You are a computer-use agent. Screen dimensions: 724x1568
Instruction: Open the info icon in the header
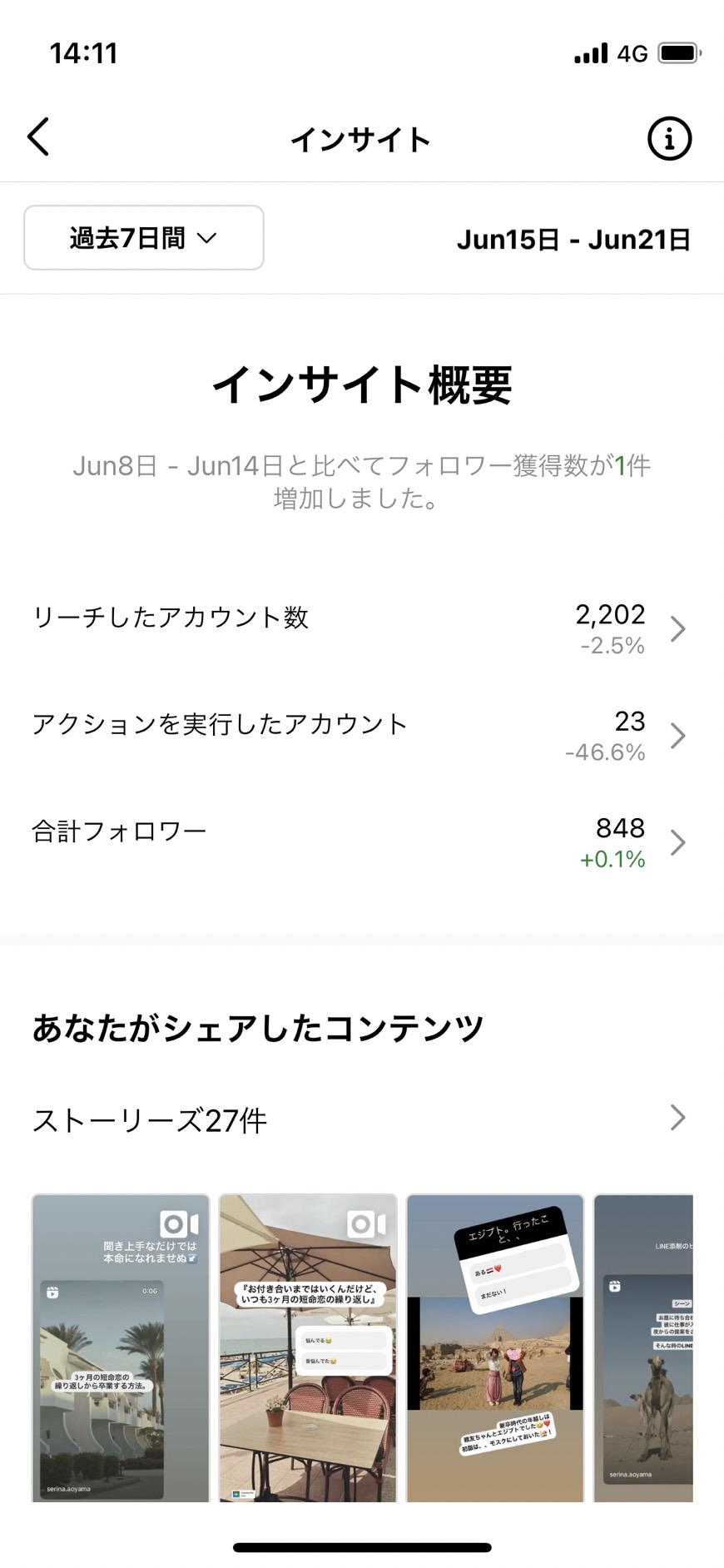tap(669, 138)
